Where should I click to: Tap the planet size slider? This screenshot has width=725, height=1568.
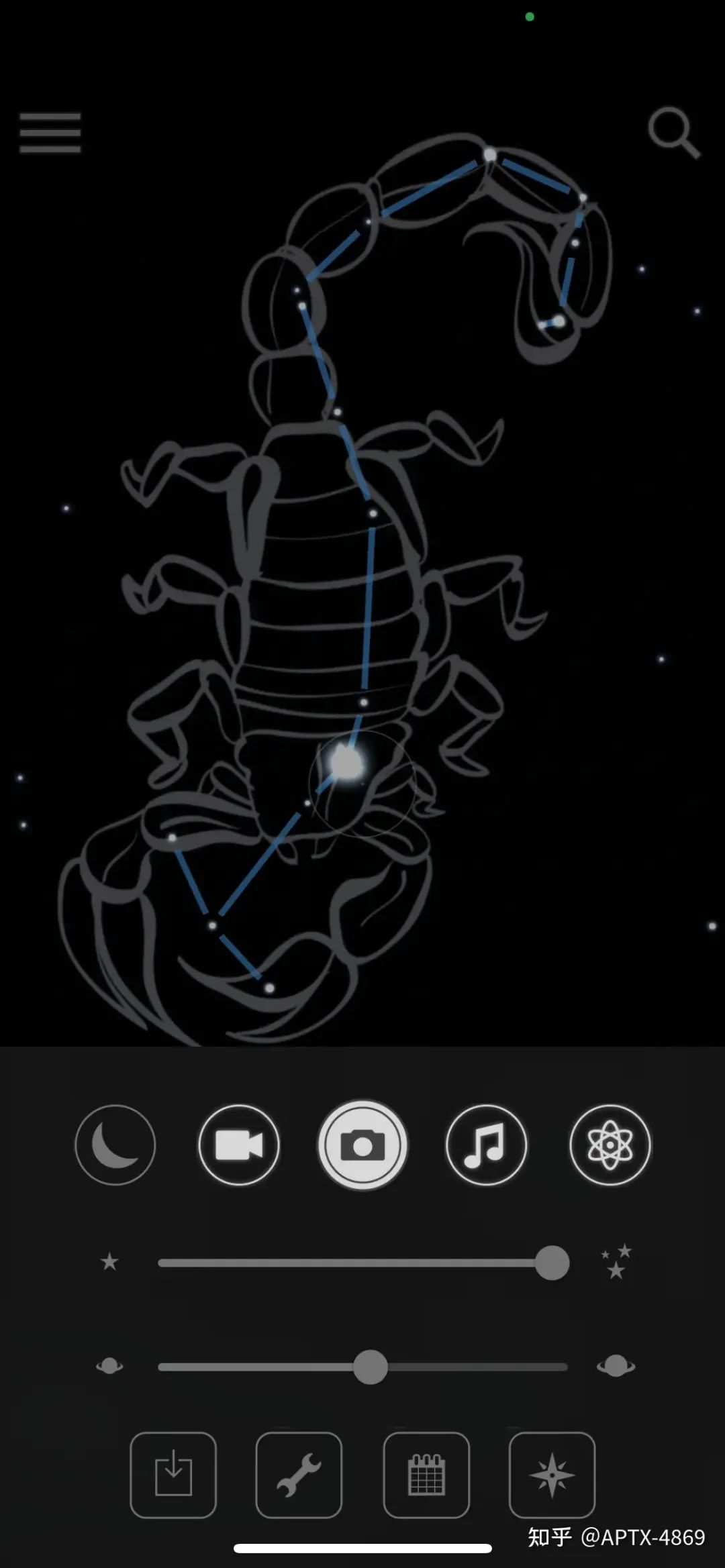(x=371, y=1367)
